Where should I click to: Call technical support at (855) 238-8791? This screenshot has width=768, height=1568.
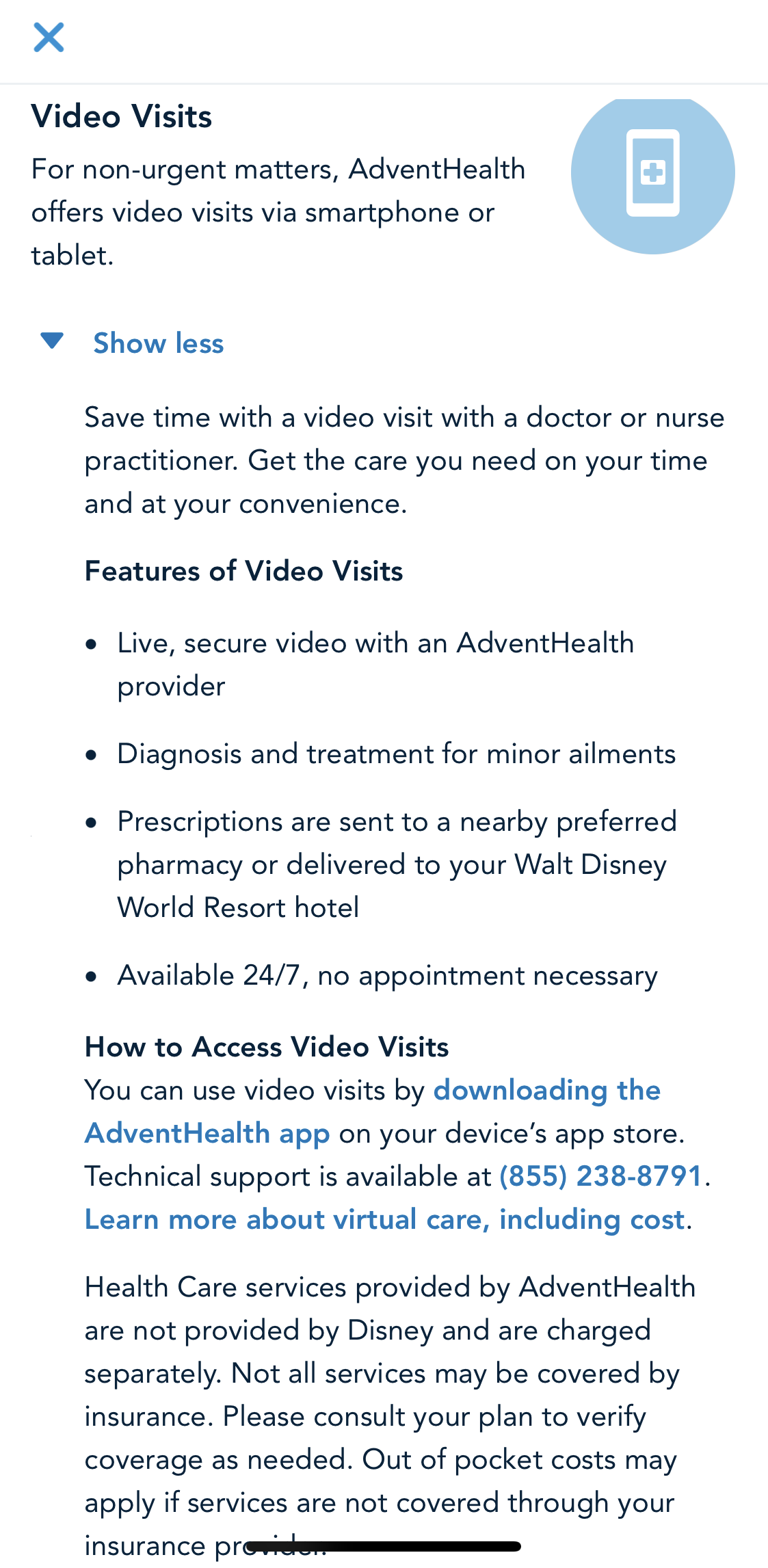(600, 1177)
